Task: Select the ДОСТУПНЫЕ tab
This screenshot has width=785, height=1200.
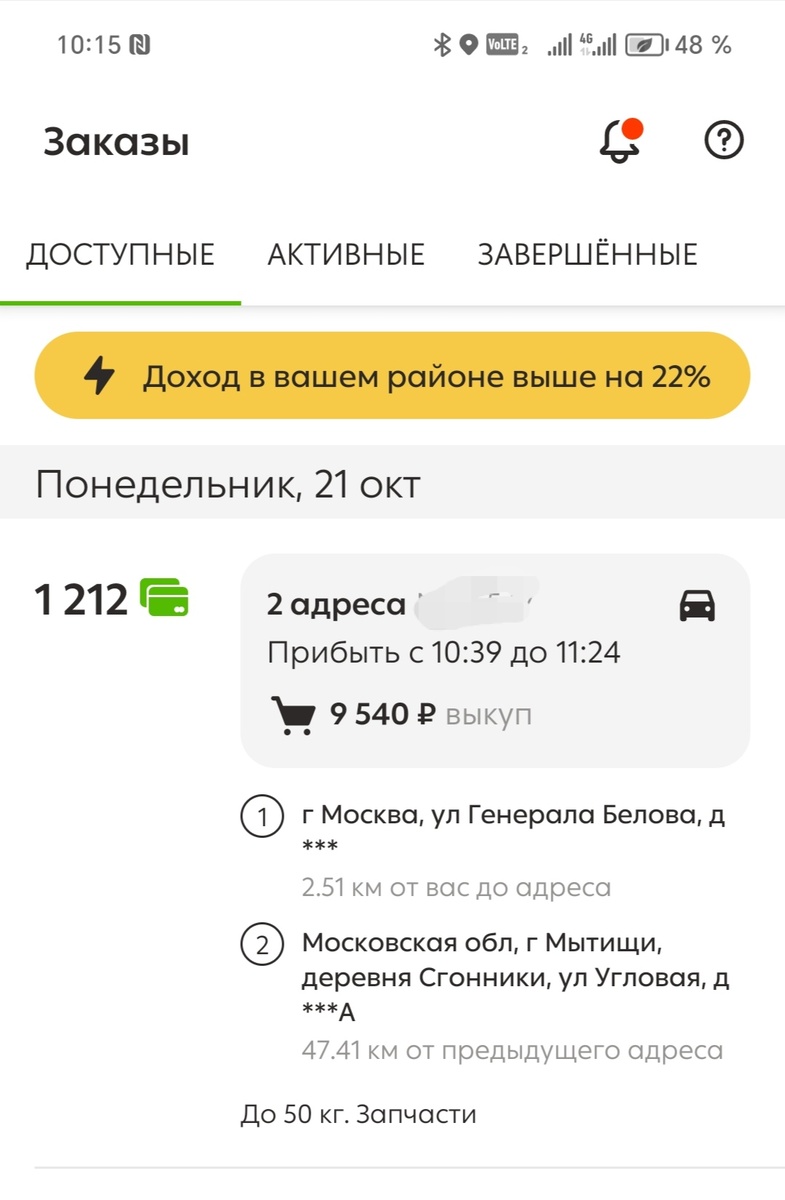Action: coord(122,253)
